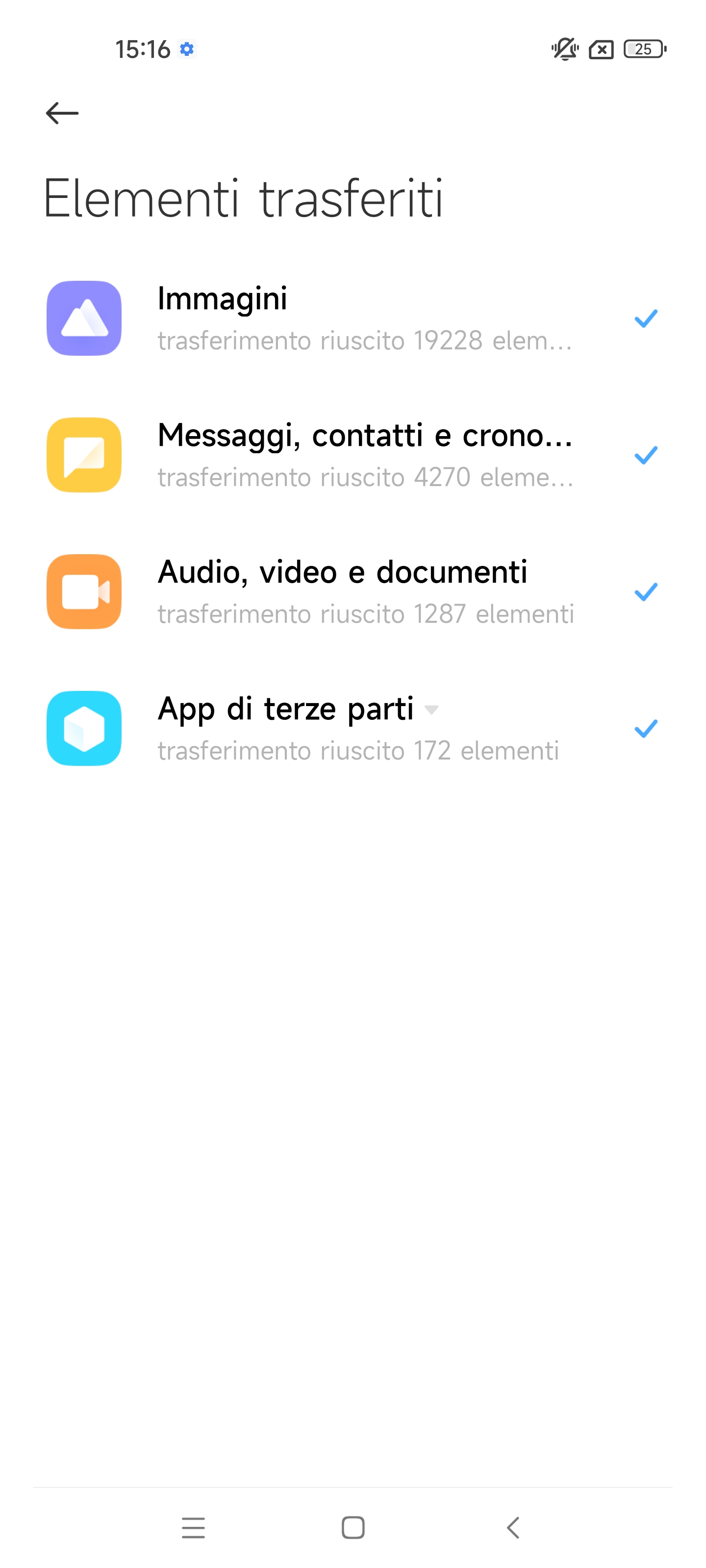The width and height of the screenshot is (706, 1568).
Task: Open Messaggi, contatti e crono... row
Action: [353, 455]
